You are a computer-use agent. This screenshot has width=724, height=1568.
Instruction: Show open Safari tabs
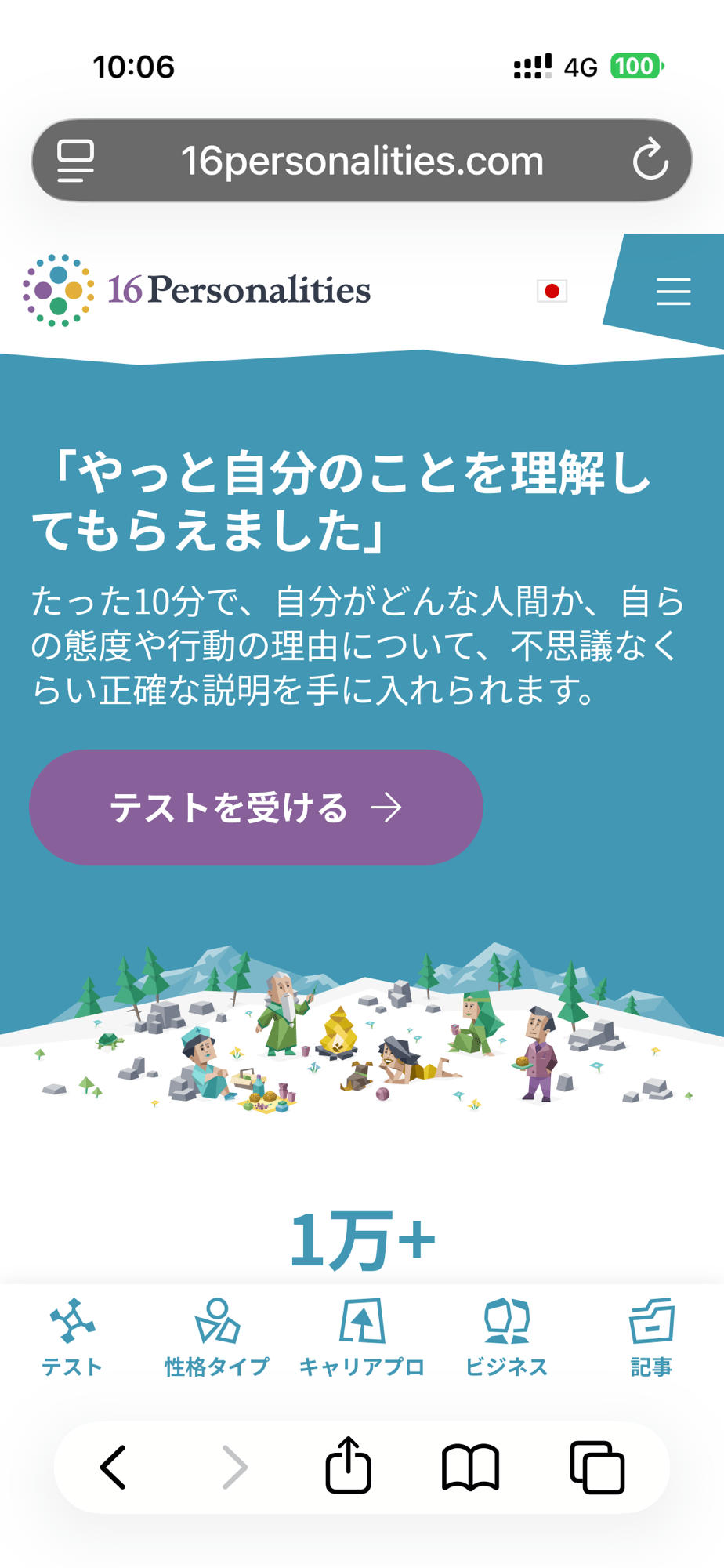(x=597, y=1467)
